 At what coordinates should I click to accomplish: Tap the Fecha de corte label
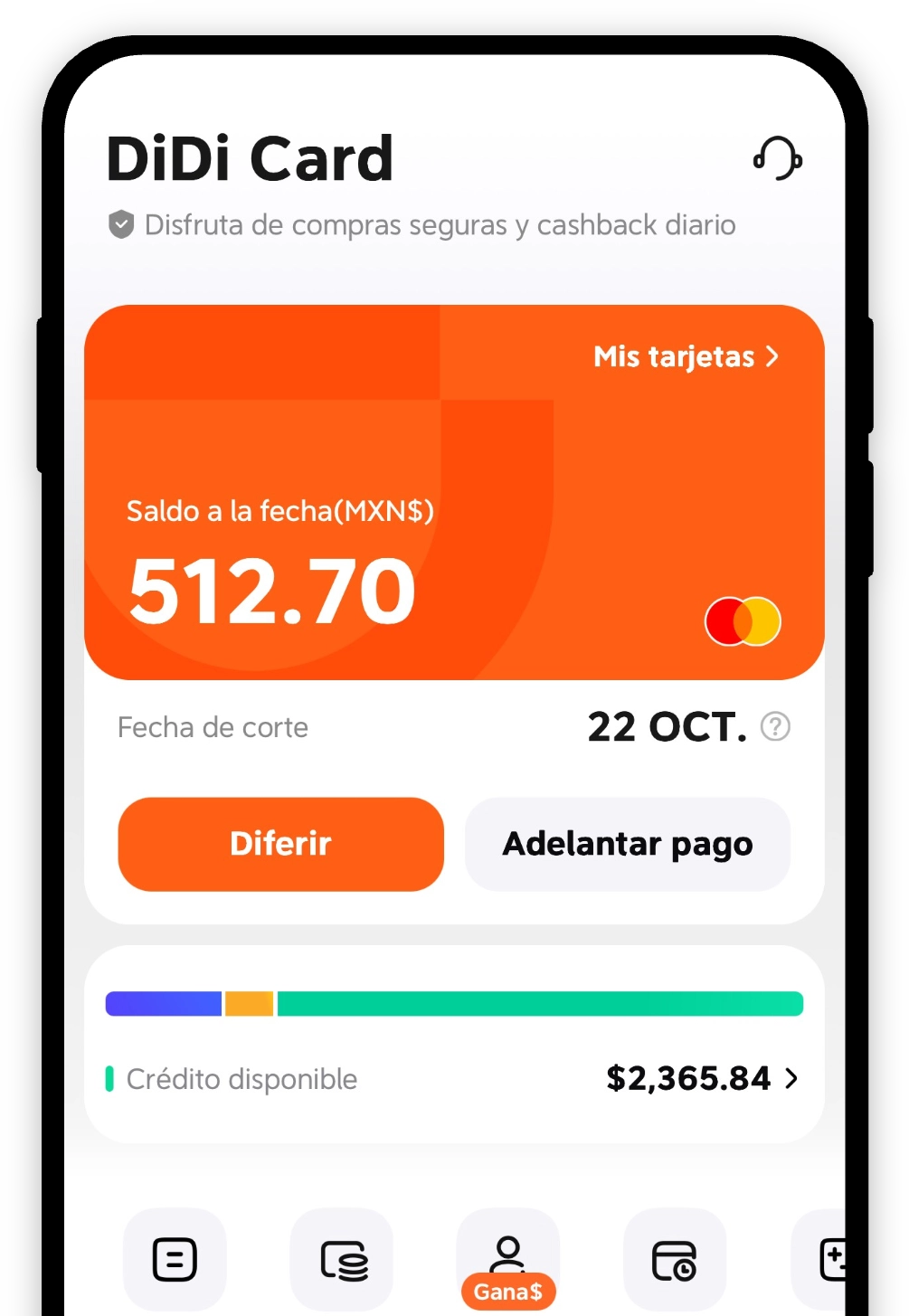point(212,727)
